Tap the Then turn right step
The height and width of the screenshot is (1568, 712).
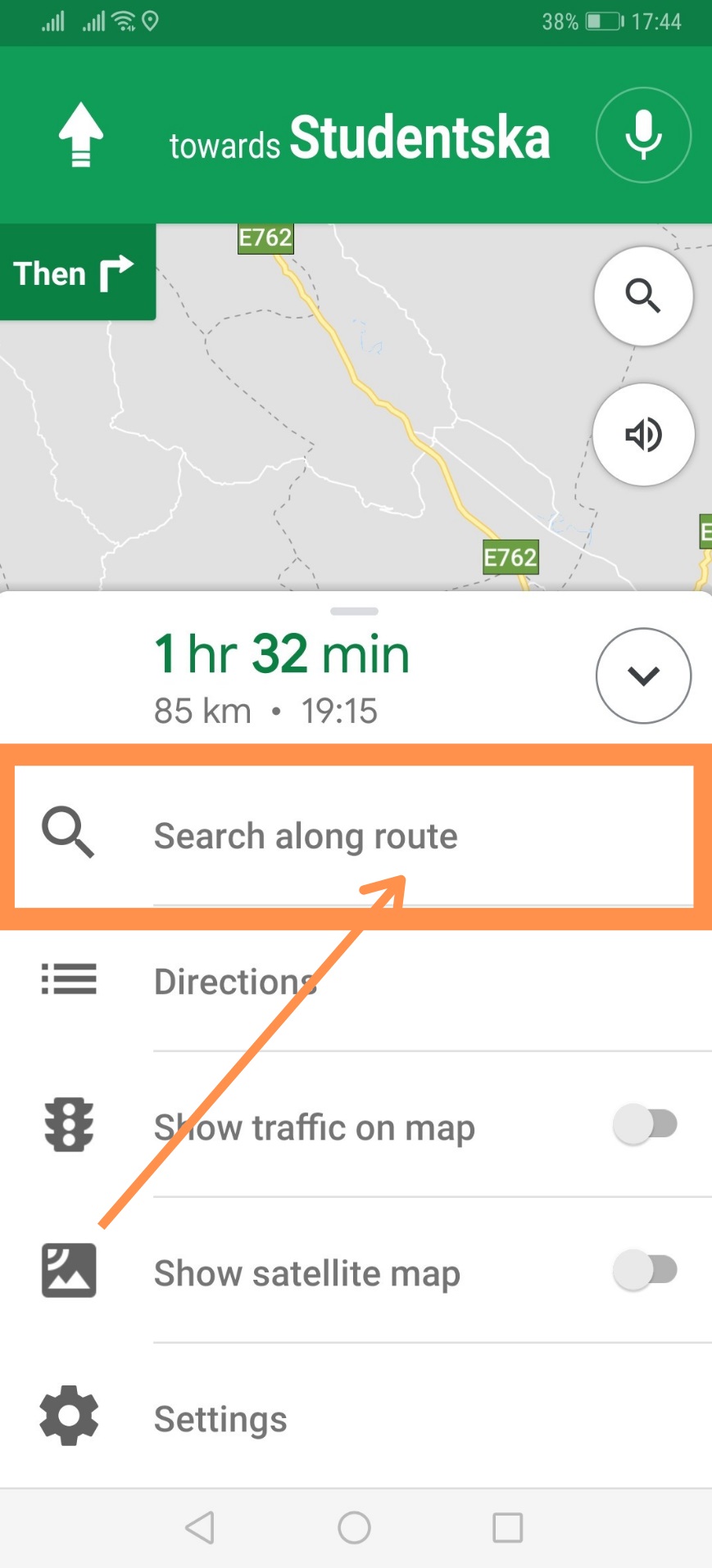point(75,273)
